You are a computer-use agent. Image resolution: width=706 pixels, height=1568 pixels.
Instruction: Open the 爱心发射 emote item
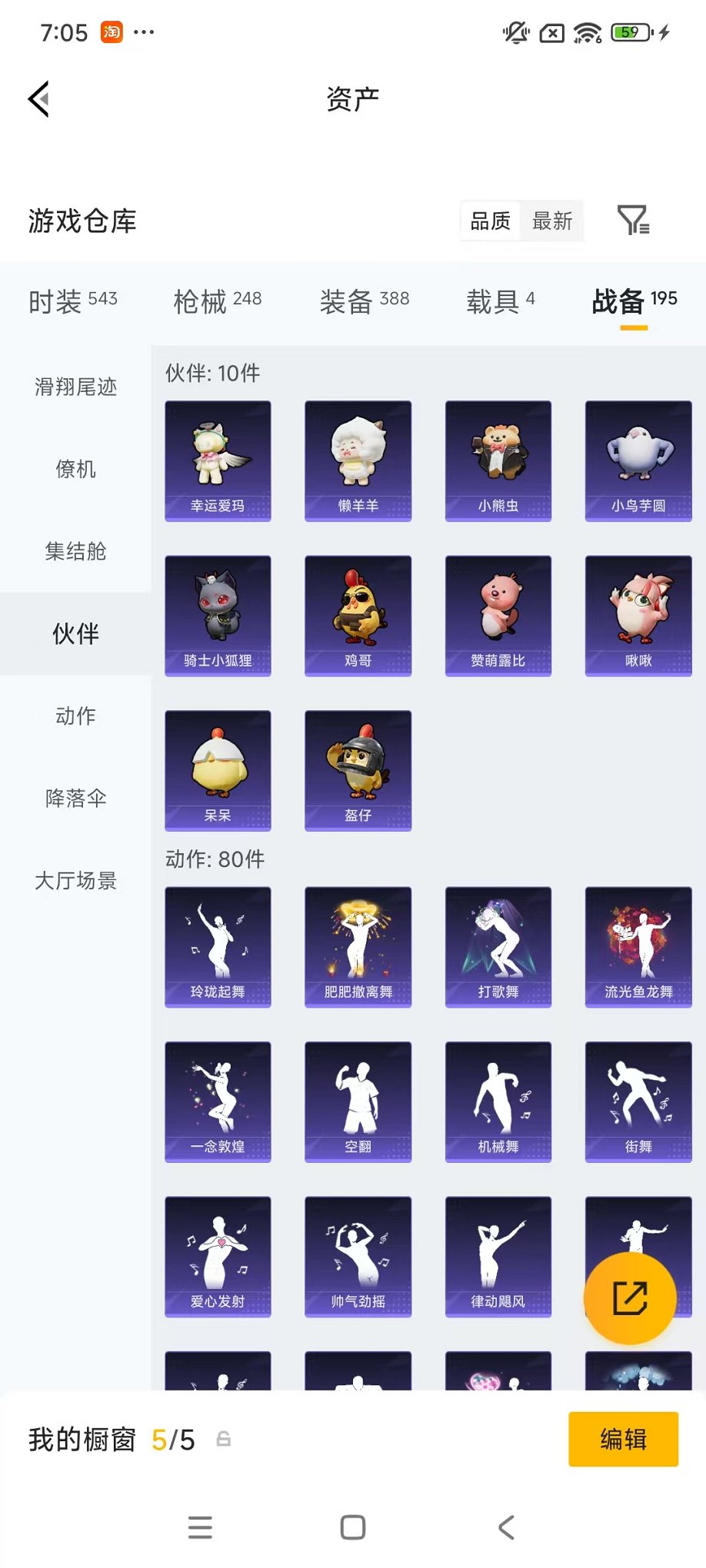tap(218, 1257)
